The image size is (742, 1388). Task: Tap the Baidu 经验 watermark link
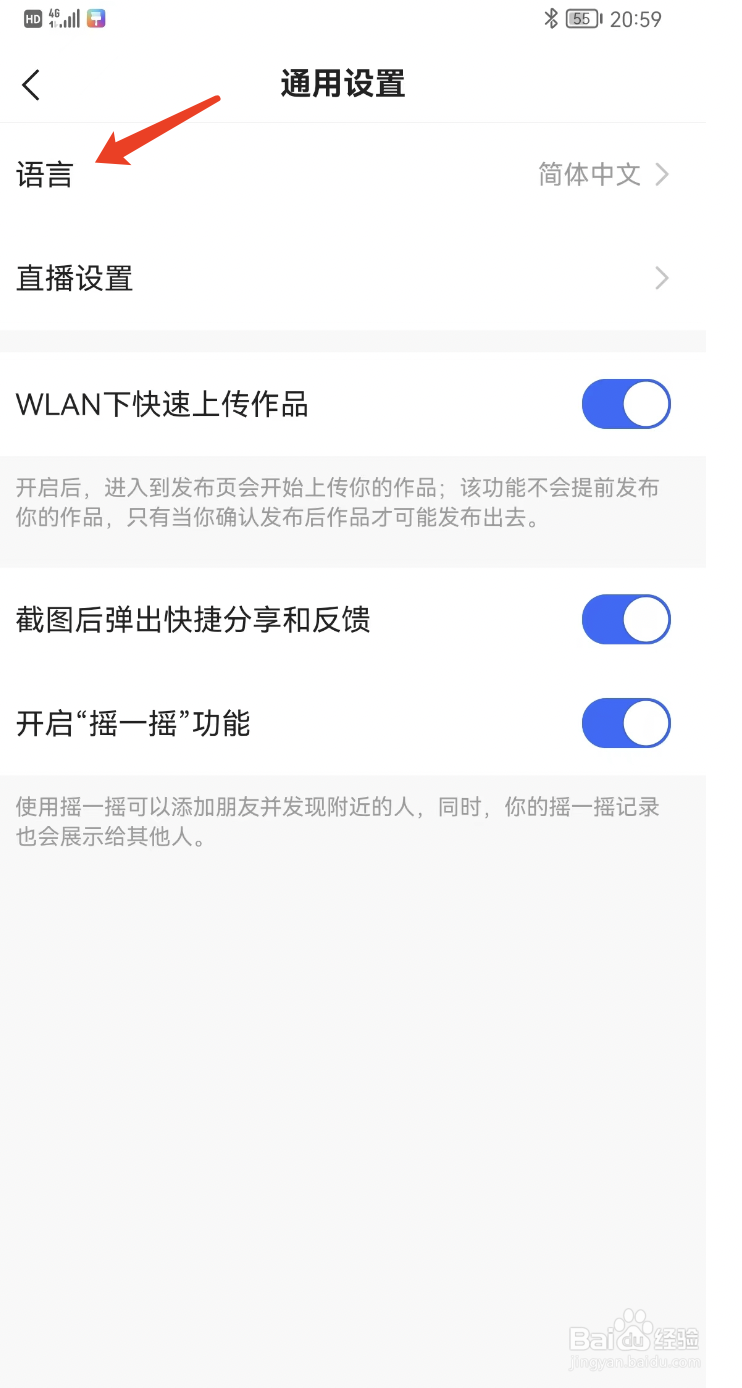pos(637,1337)
